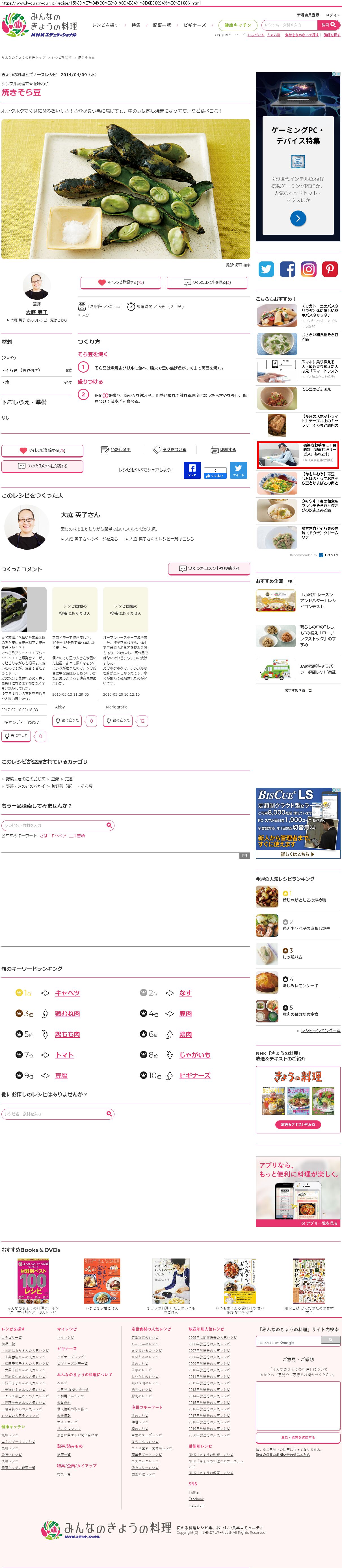342x1568 pixels.
Task: Open 新規会員登録 to sign up
Action: tap(307, 15)
